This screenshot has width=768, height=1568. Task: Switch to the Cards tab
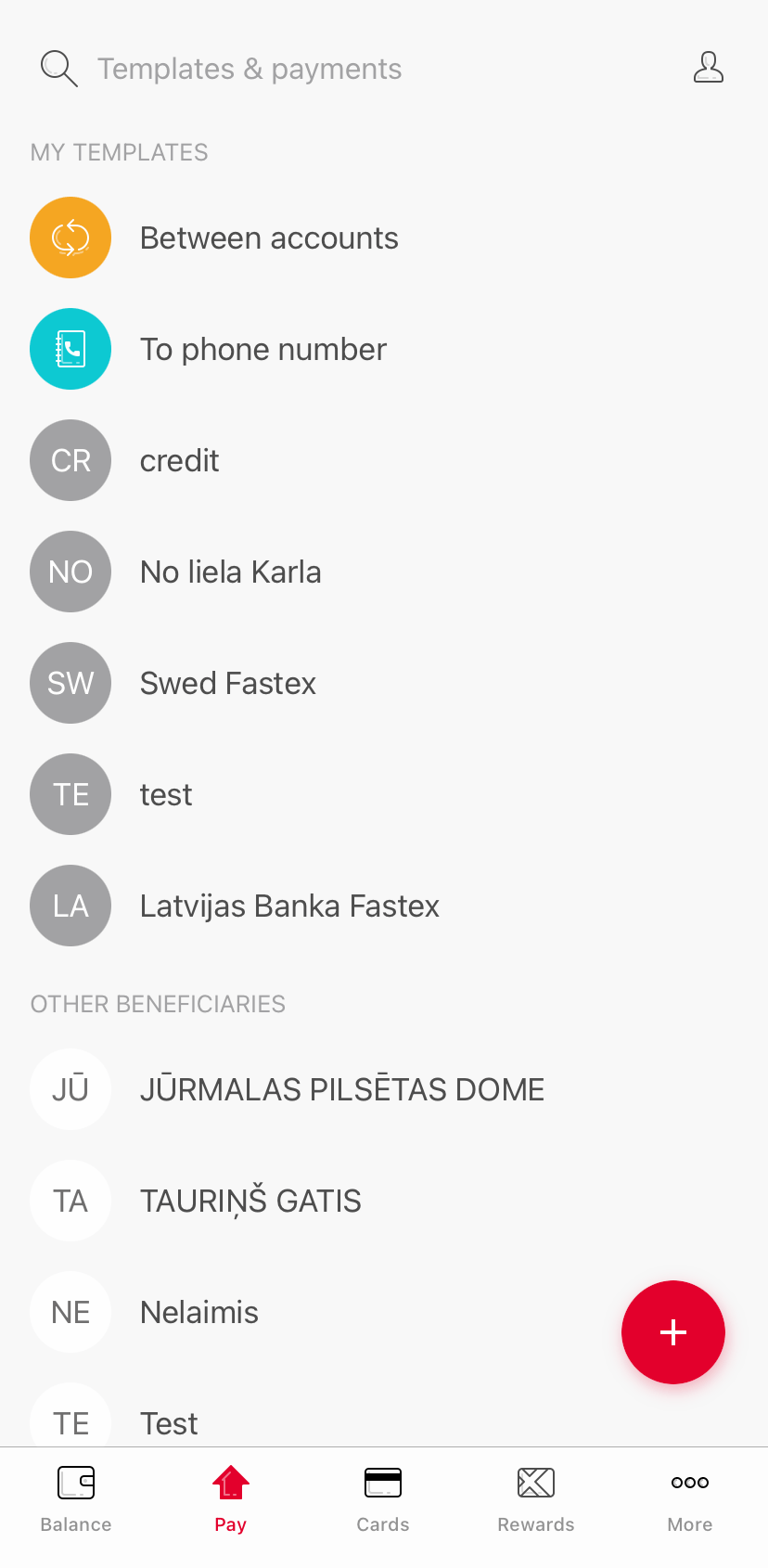(x=383, y=1499)
